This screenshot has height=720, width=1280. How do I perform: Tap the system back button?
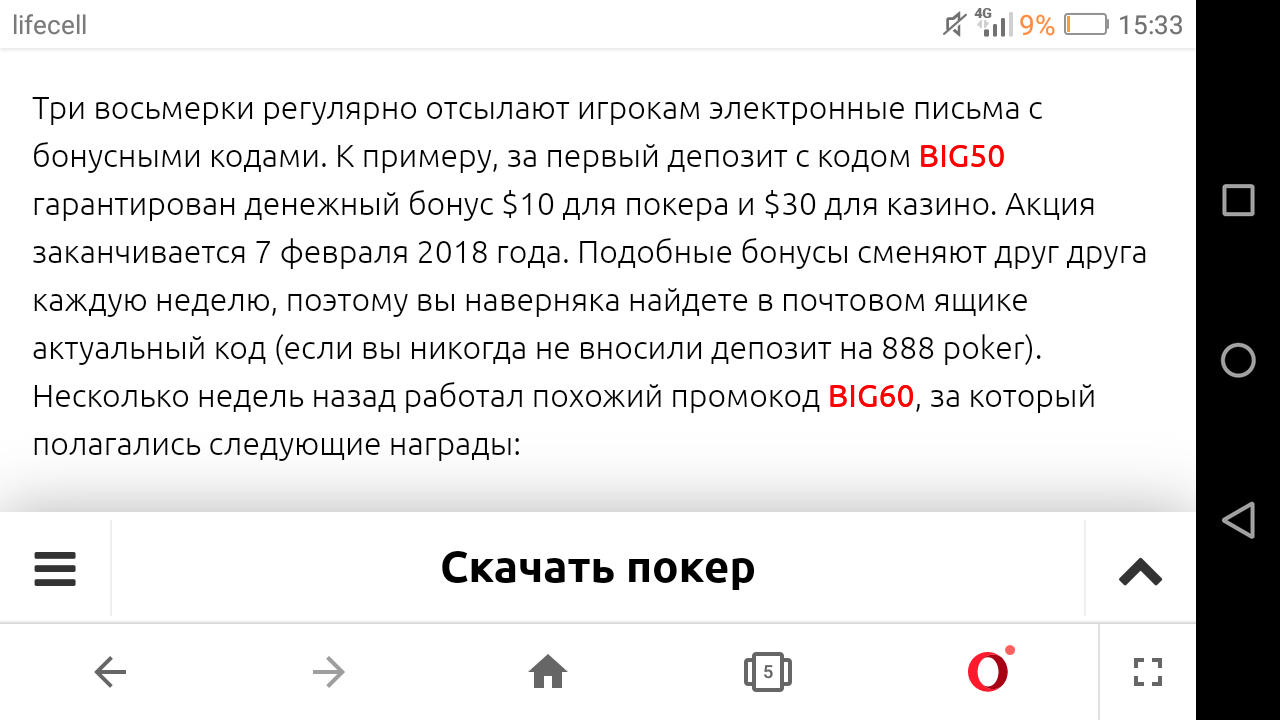tap(1238, 520)
